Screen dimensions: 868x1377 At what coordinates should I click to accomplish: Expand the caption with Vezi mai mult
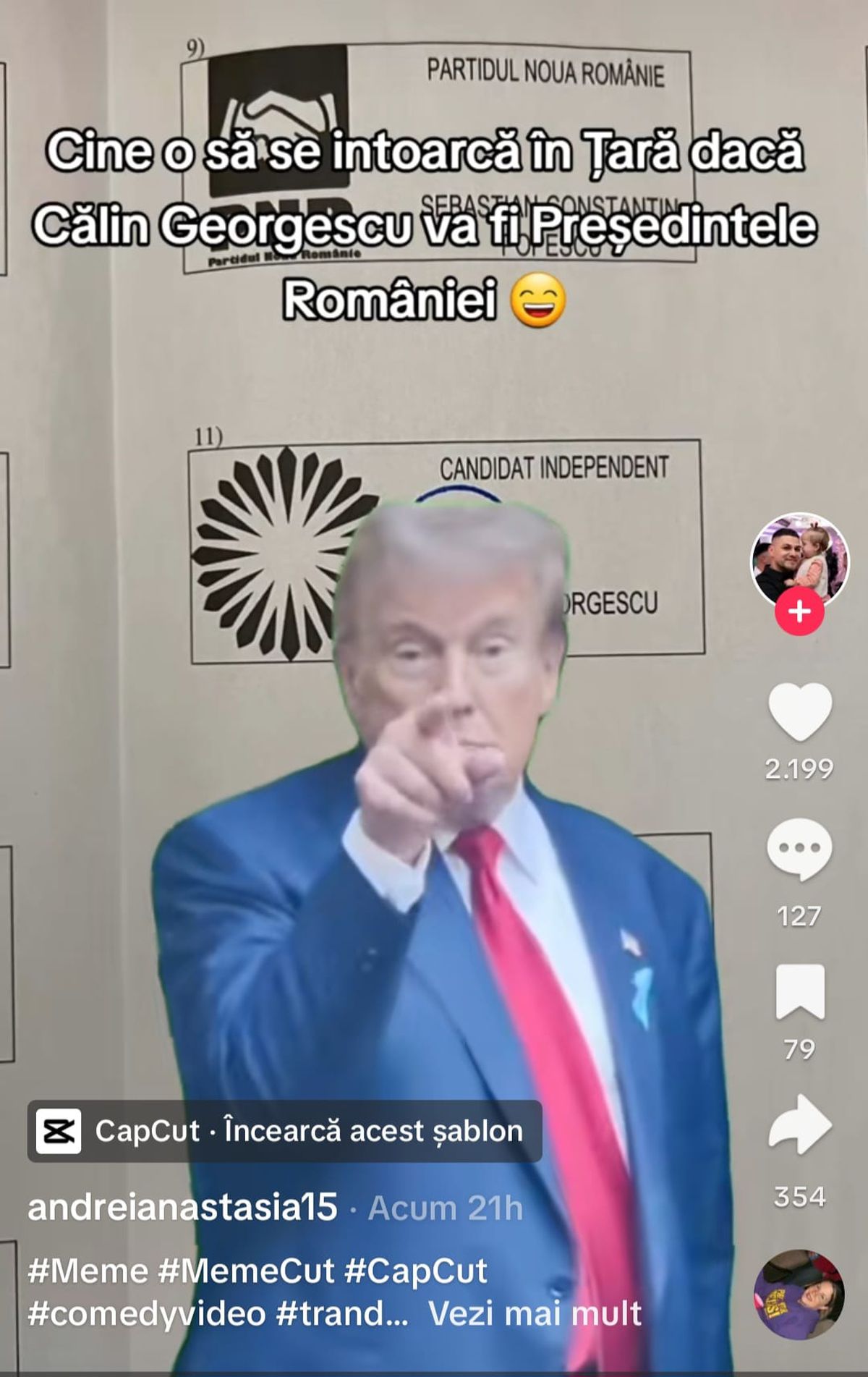535,1313
